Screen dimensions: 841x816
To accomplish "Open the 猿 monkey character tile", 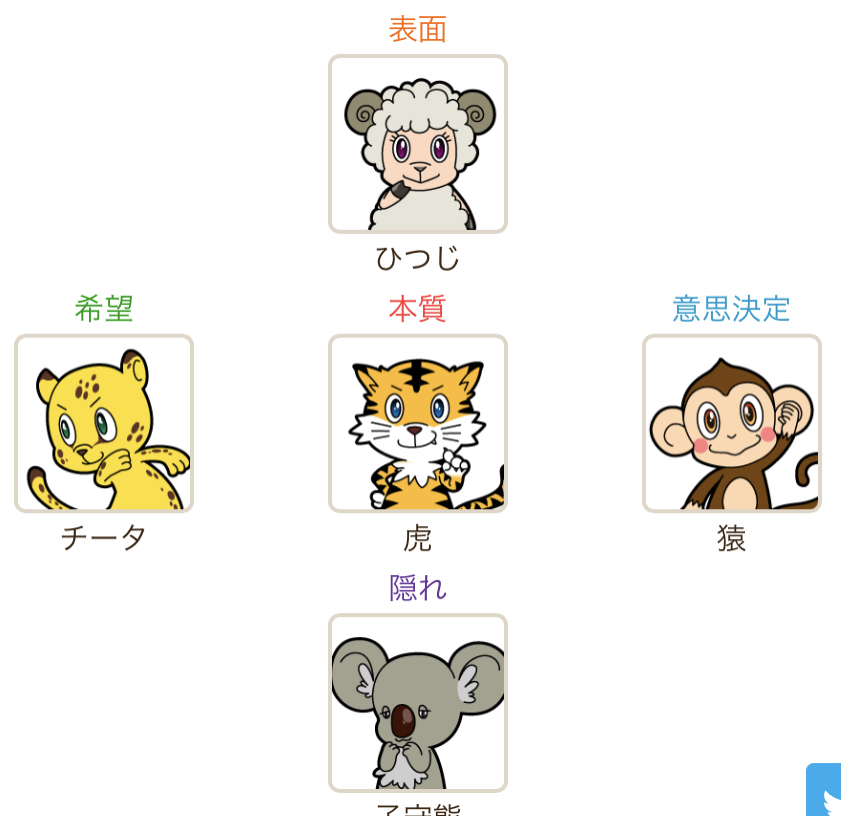I will click(x=731, y=424).
